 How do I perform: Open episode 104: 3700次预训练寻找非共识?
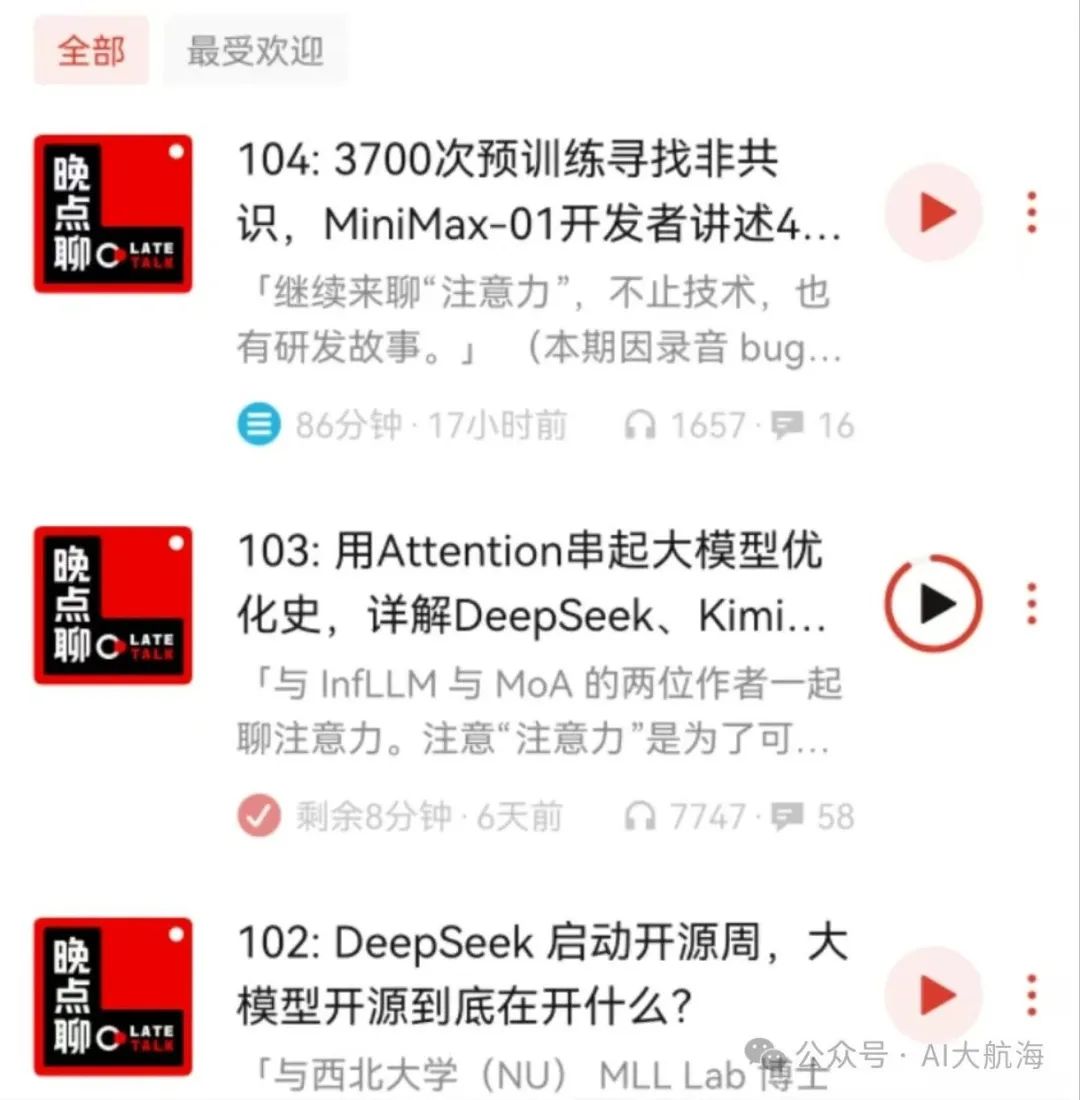click(x=540, y=192)
